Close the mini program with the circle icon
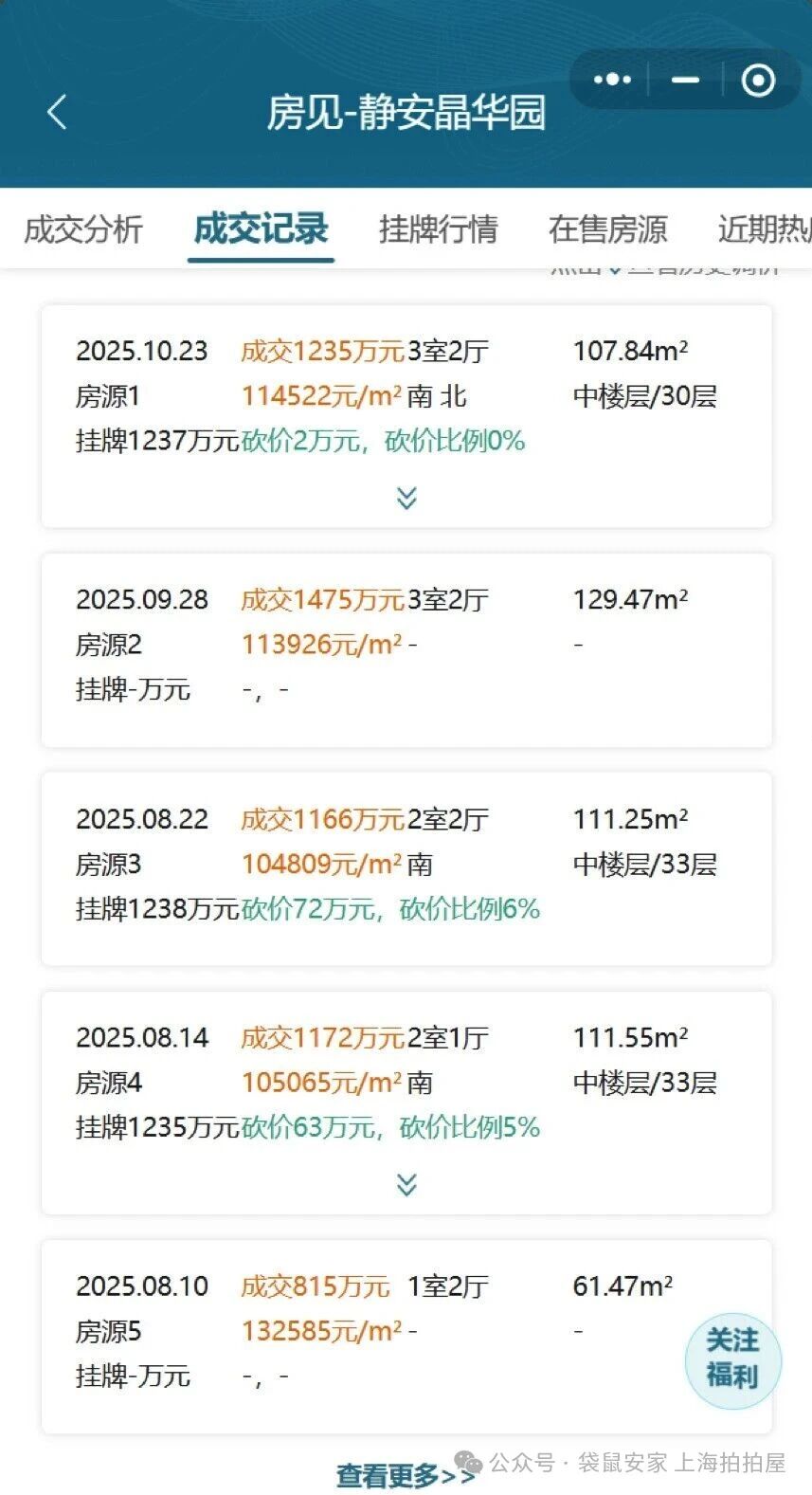 coord(758,80)
